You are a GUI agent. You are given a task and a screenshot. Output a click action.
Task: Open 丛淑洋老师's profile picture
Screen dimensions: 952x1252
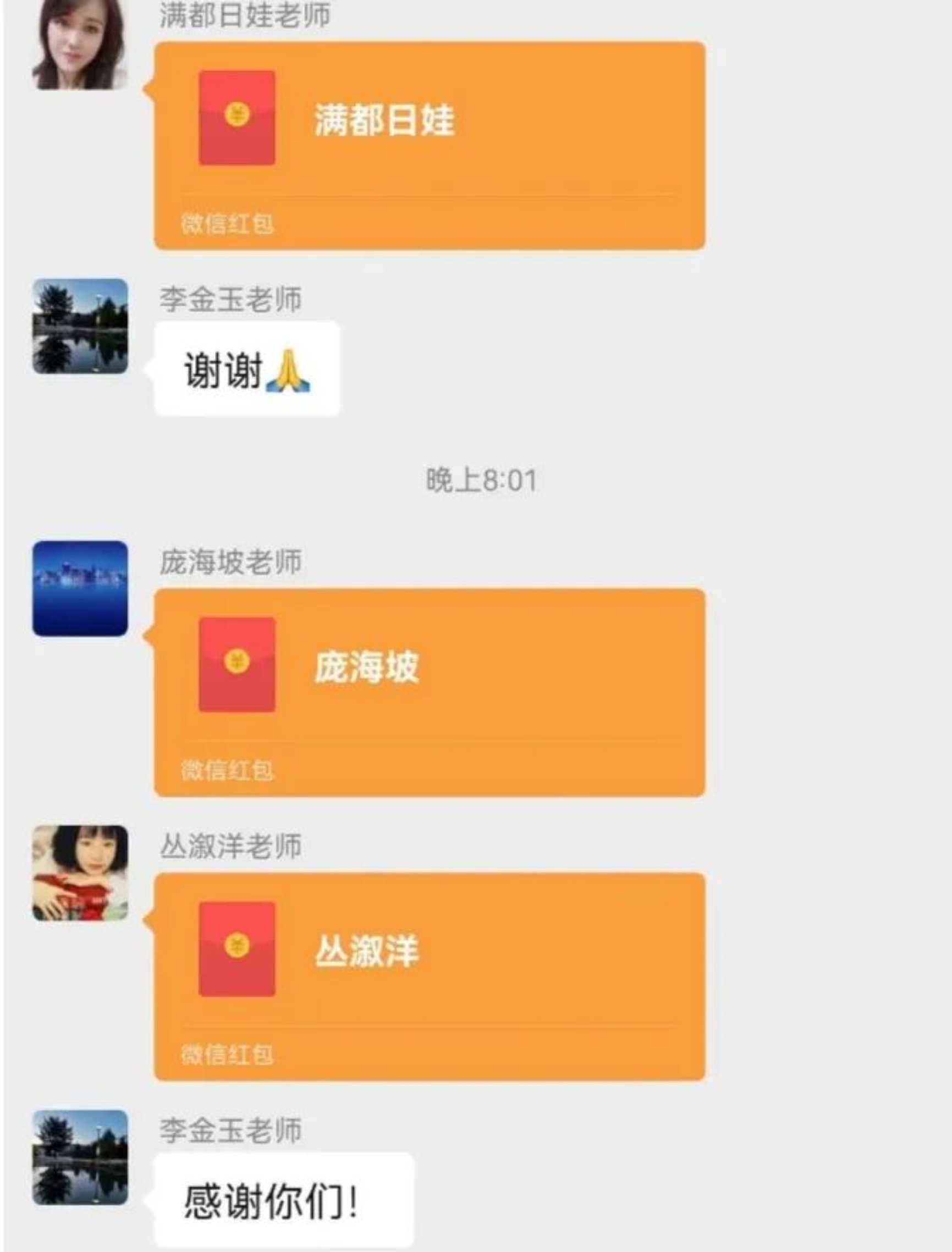click(80, 873)
